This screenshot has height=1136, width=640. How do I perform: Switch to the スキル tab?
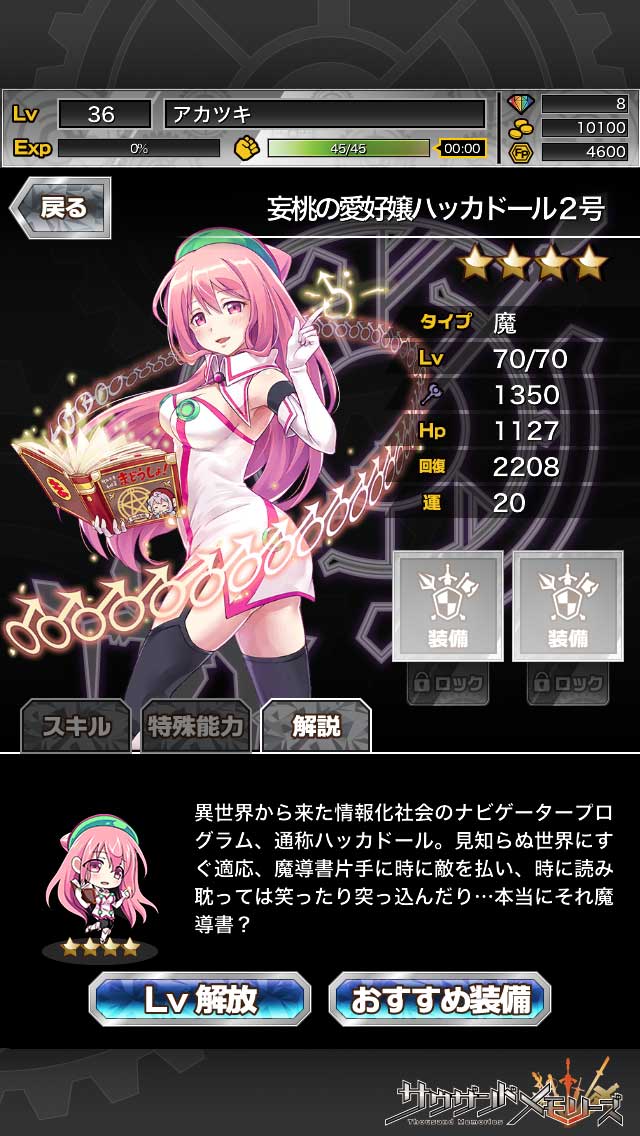[x=76, y=726]
